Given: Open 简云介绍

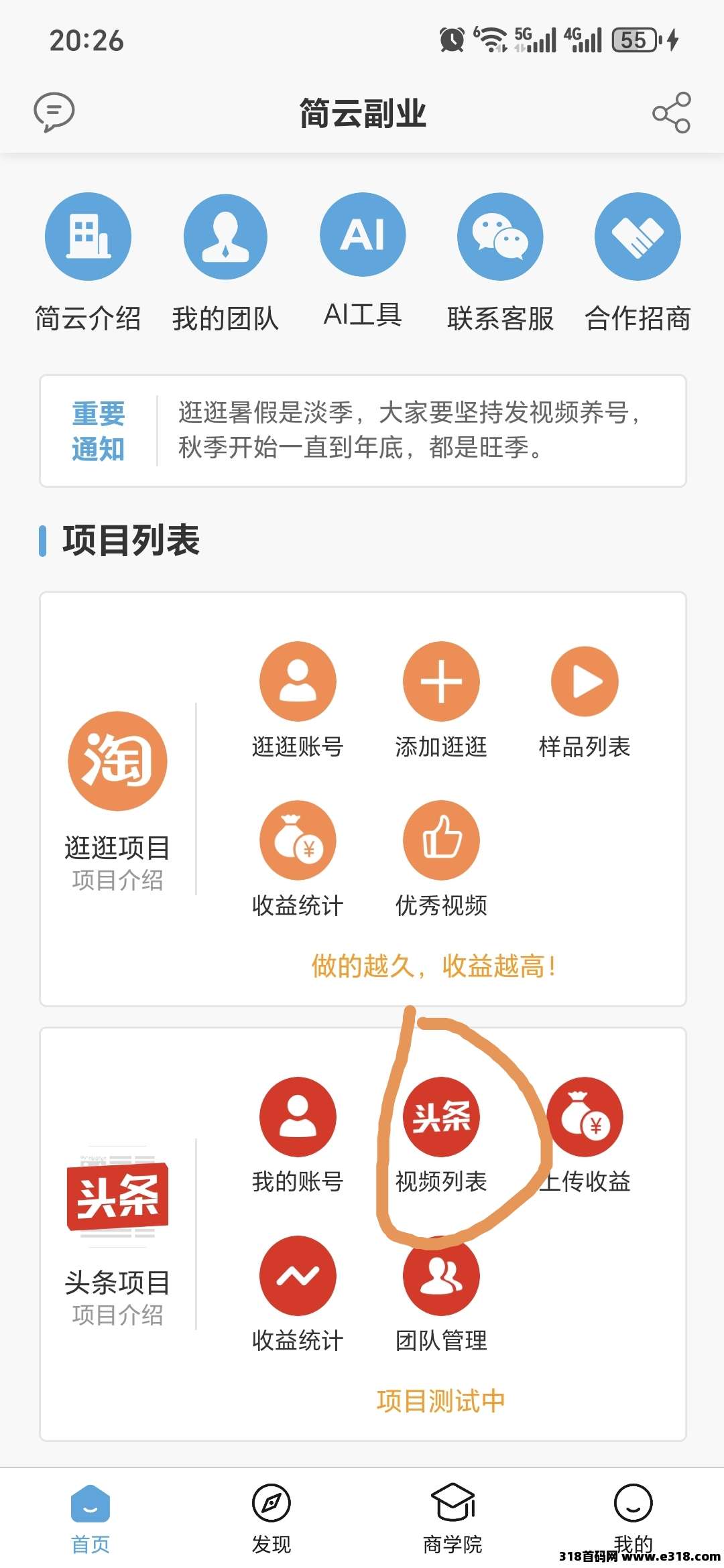Looking at the screenshot, I should coord(88,263).
